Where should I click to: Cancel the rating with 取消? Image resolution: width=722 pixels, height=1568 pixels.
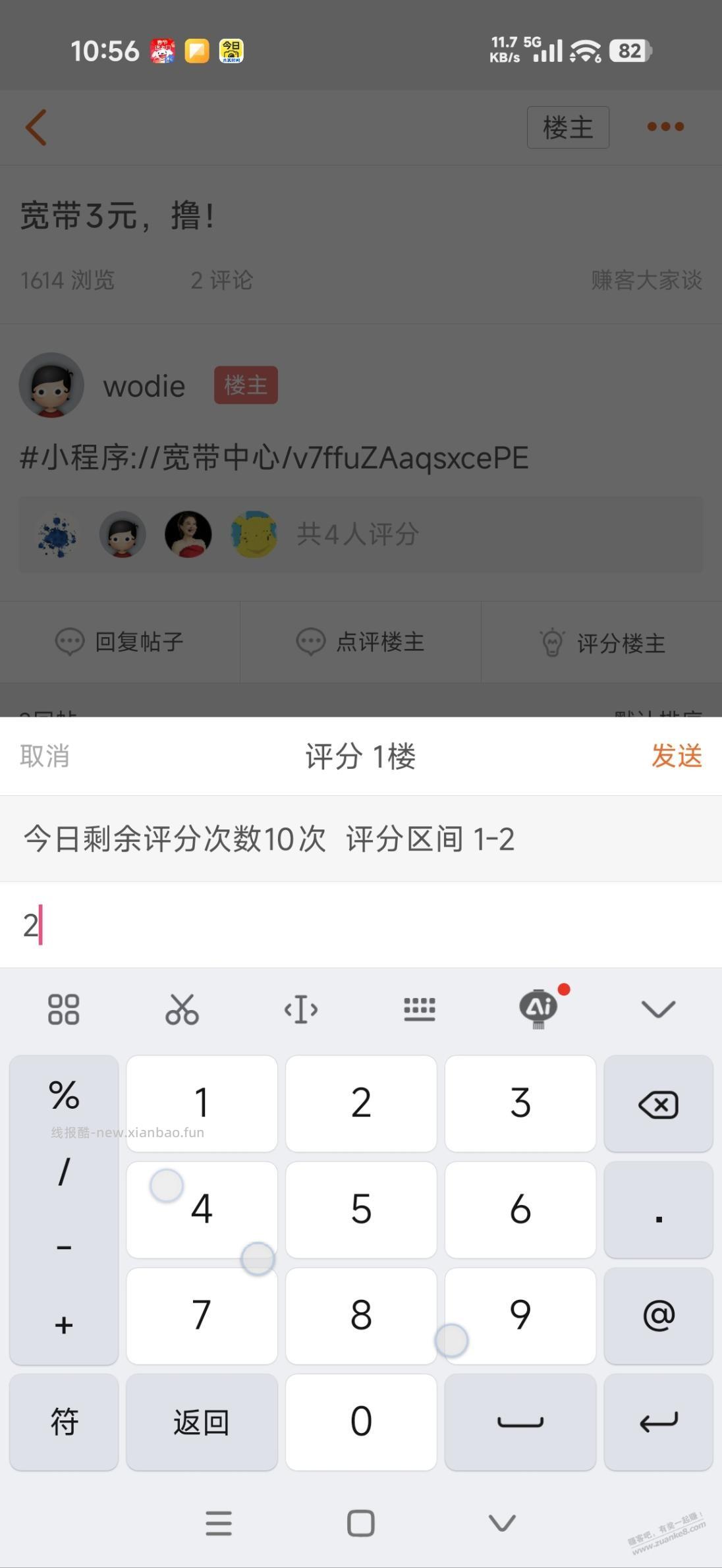pos(43,756)
